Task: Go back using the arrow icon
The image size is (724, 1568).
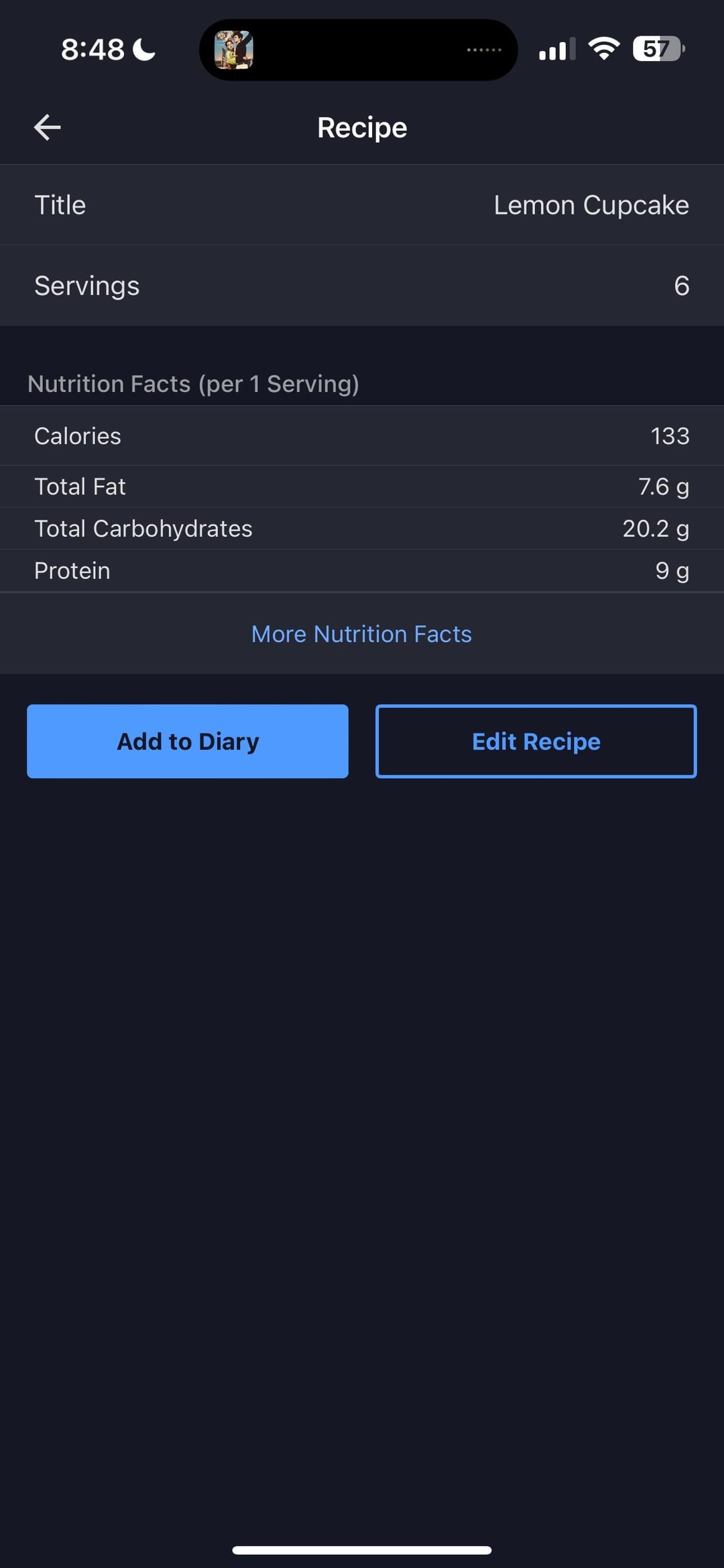Action: coord(47,127)
